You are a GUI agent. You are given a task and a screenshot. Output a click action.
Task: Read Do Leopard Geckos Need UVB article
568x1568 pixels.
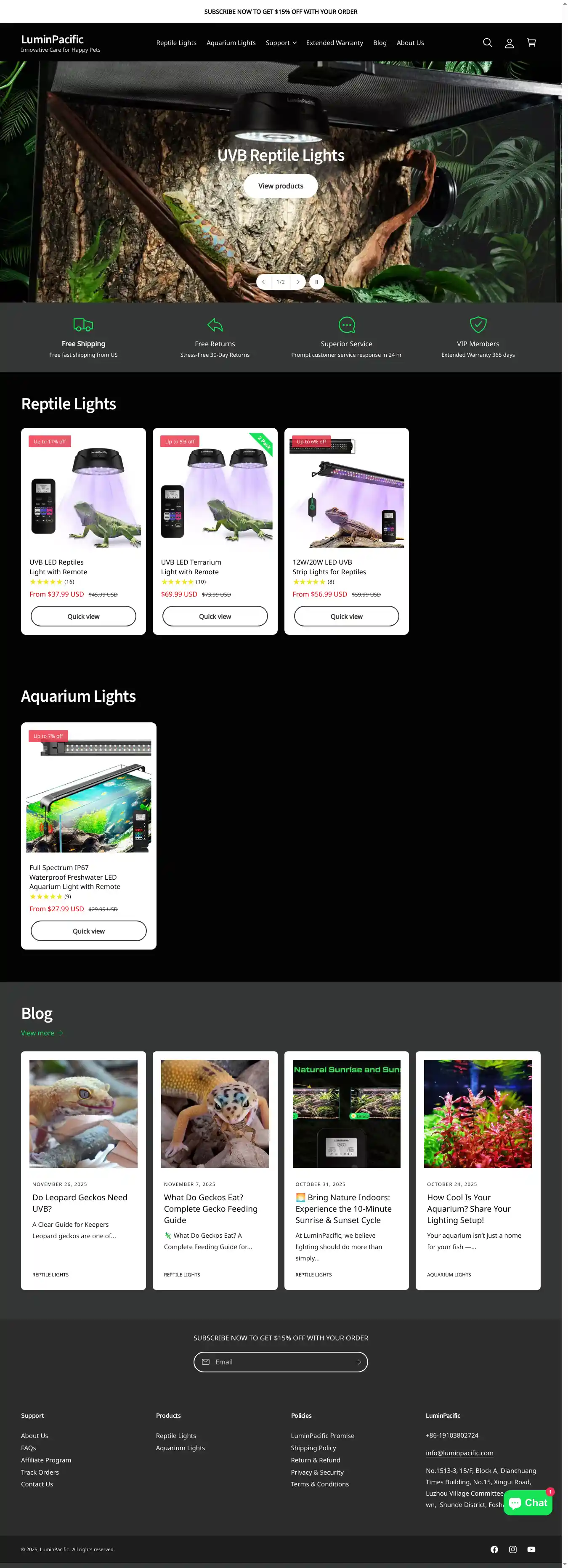(80, 1202)
